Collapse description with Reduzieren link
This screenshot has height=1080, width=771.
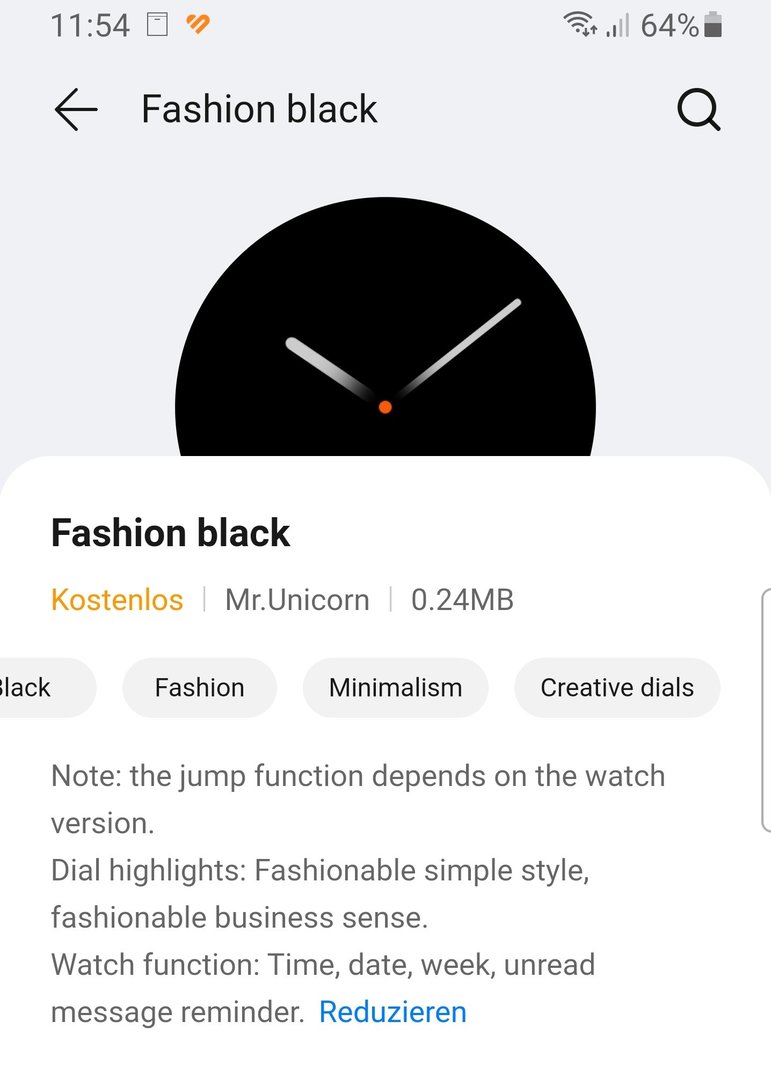392,1012
